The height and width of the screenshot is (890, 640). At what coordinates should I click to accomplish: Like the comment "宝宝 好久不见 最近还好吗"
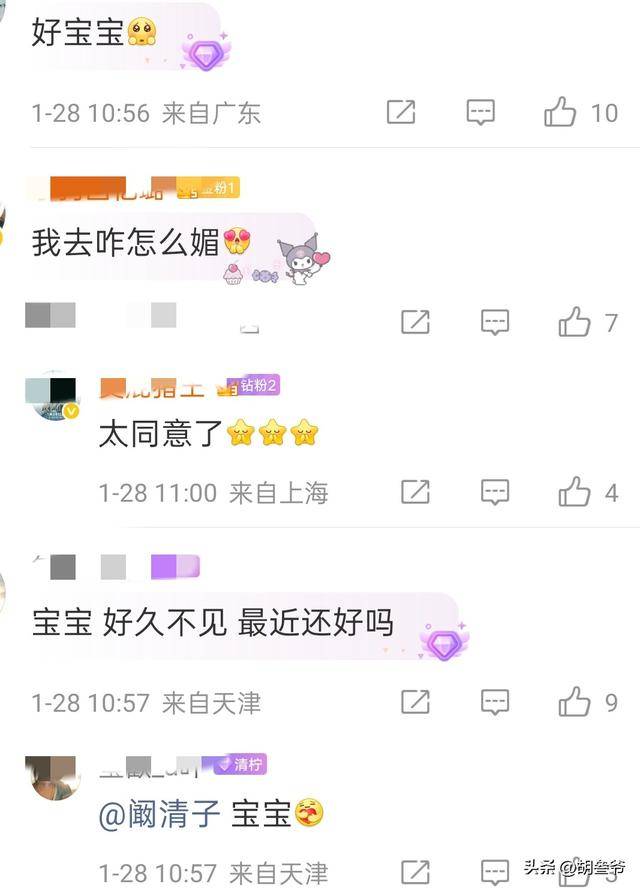tap(574, 702)
